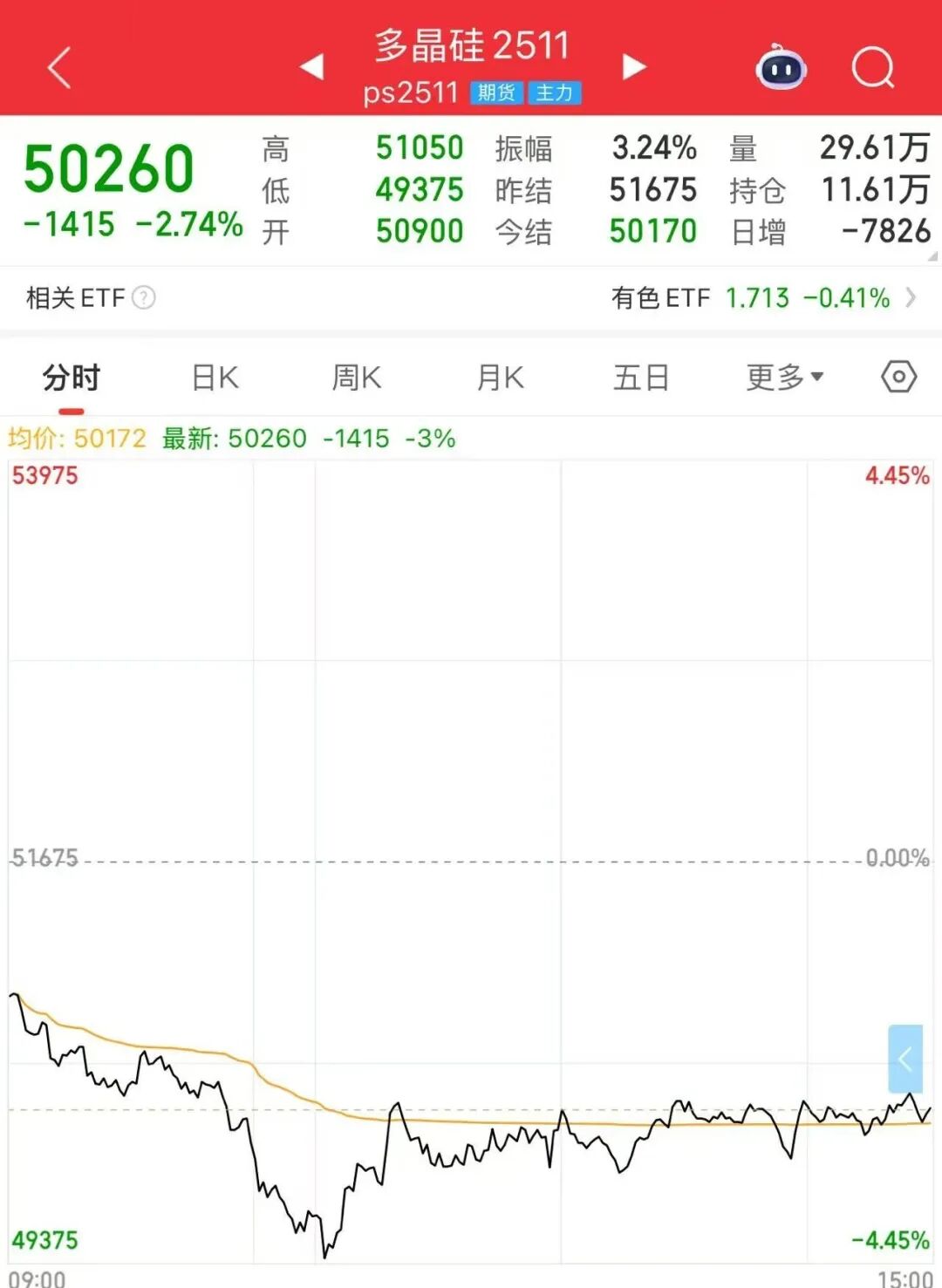The width and height of the screenshot is (942, 1288).
Task: Select the 分时 chart tab
Action: [72, 378]
